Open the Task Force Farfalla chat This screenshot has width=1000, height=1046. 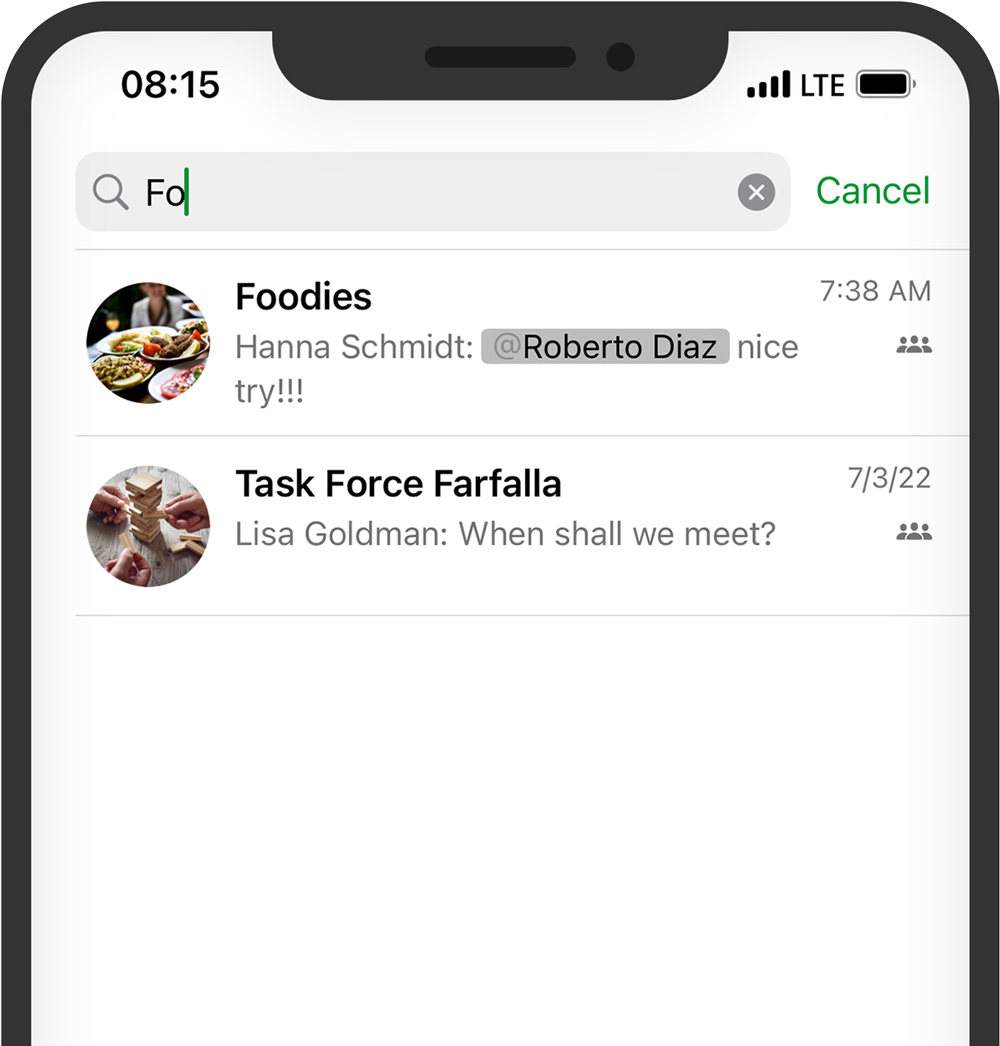pyautogui.click(x=520, y=526)
